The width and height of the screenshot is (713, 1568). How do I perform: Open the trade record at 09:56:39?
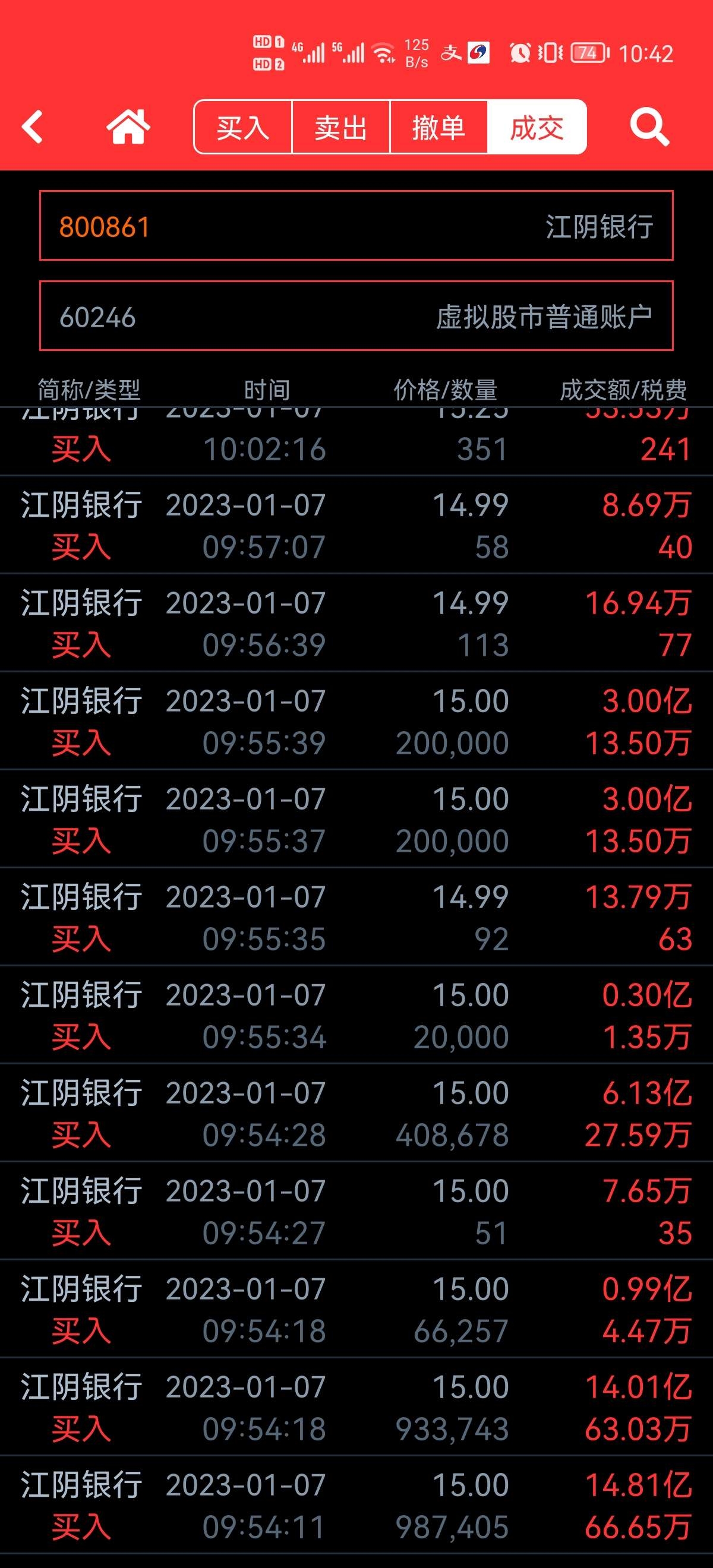(356, 622)
